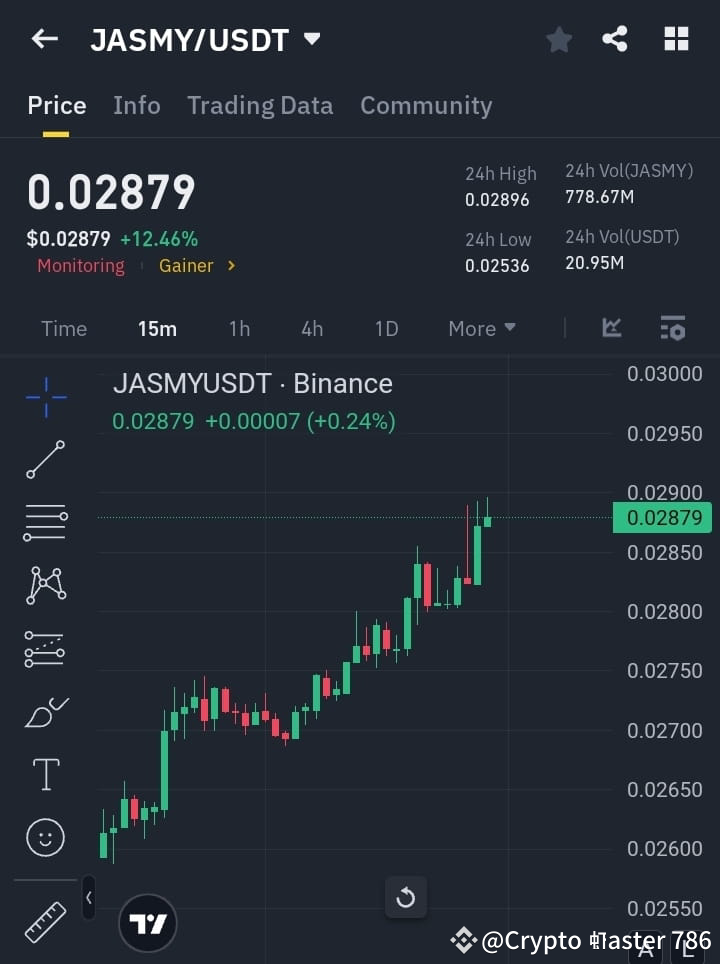This screenshot has height=964, width=720.
Task: Select the trend line drawing tool
Action: click(45, 460)
